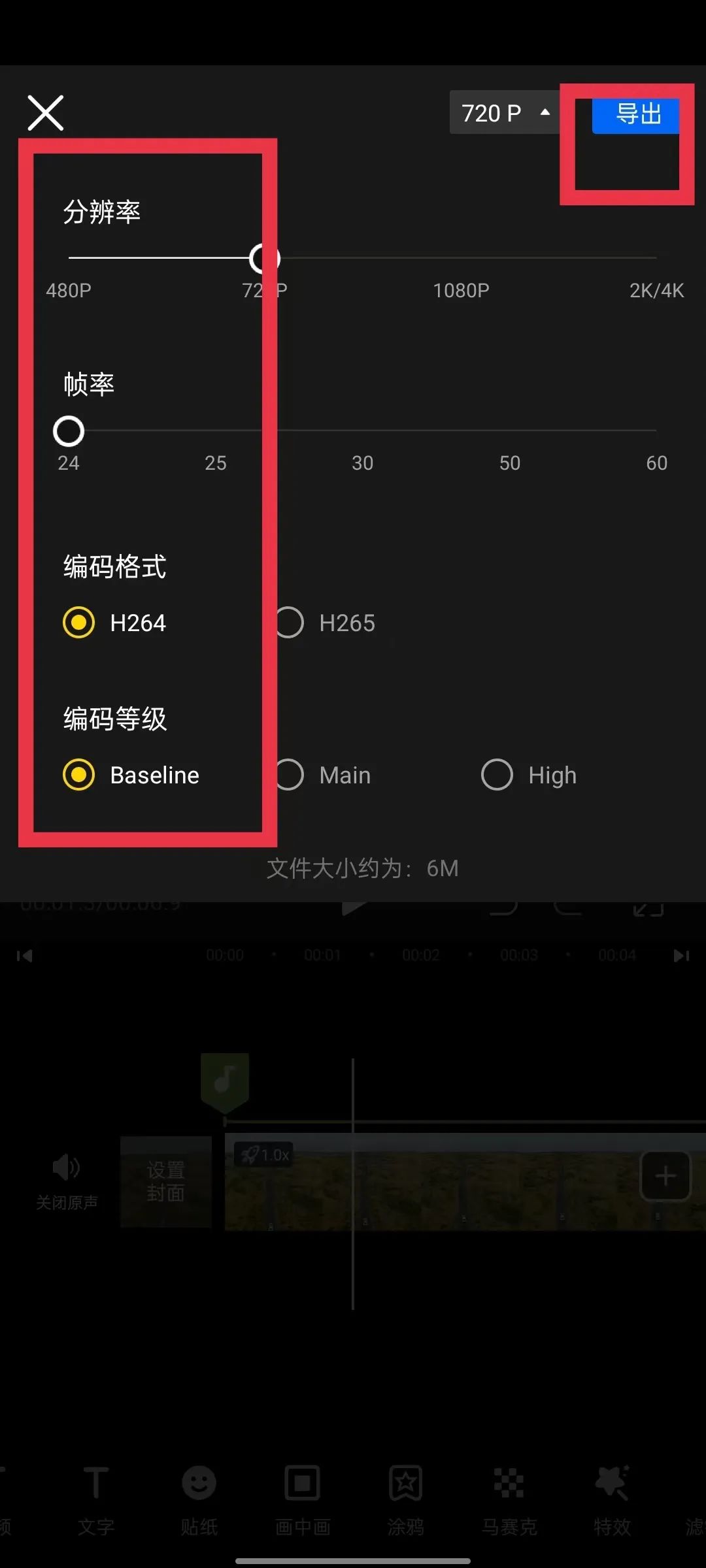
Task: Open the 贴纸 sticker tool
Action: [198, 1496]
